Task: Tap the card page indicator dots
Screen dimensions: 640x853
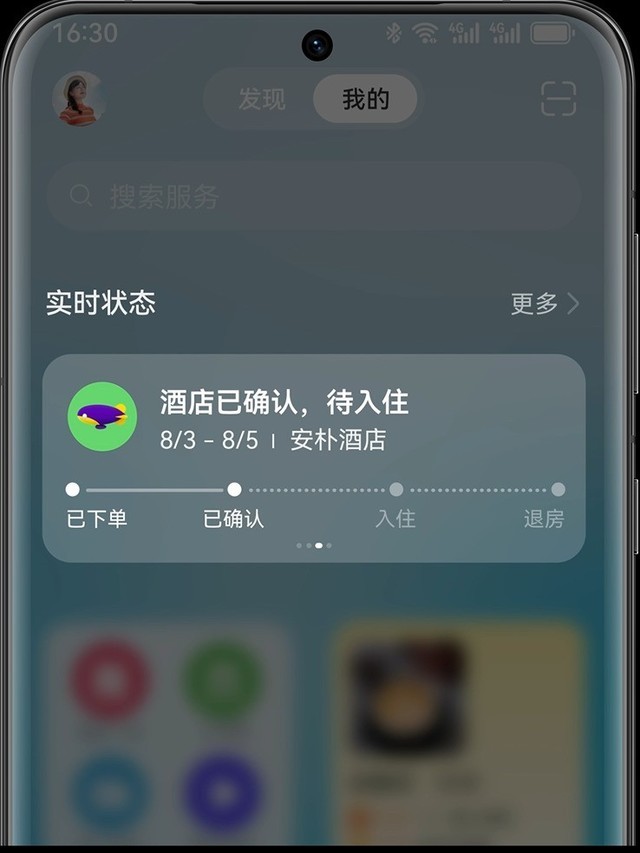Action: pos(314,546)
